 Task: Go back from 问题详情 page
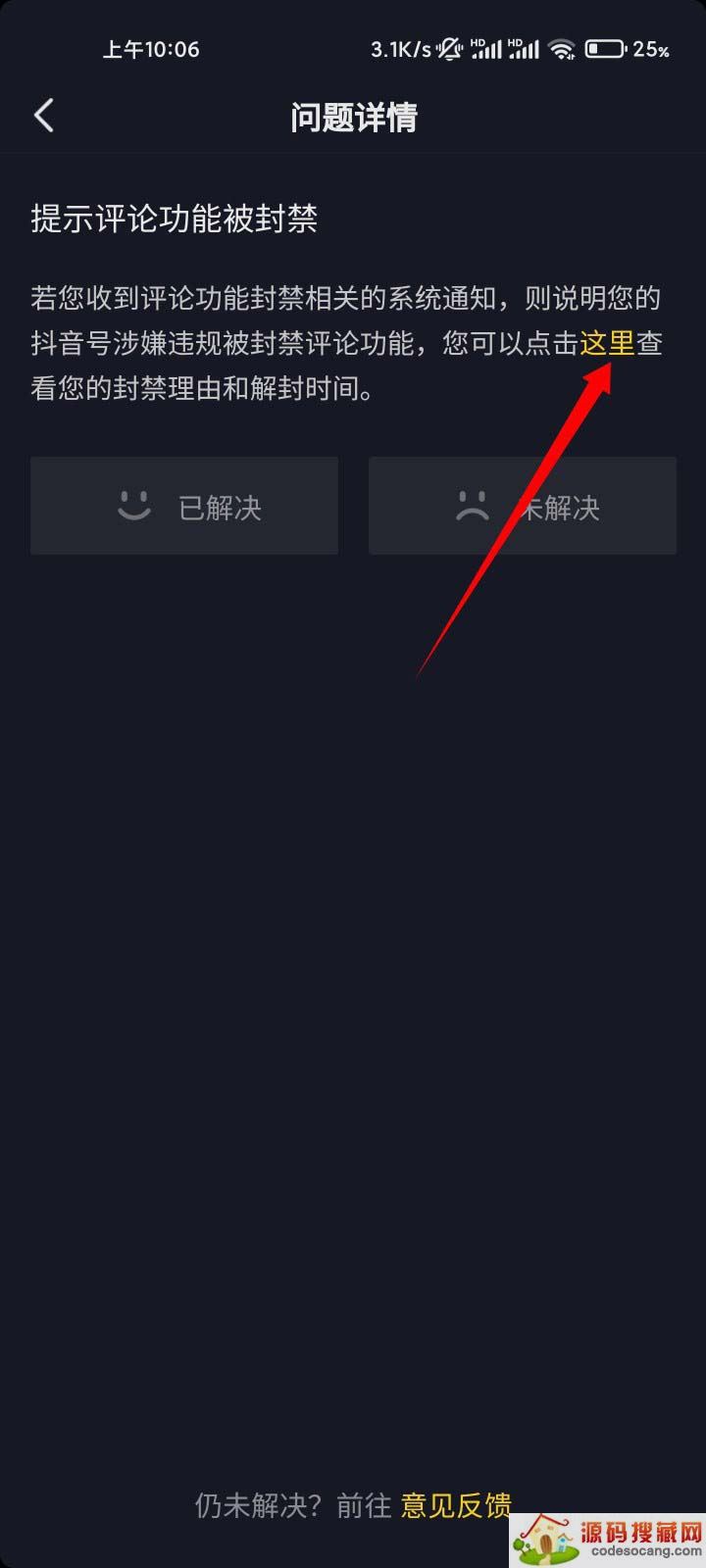pyautogui.click(x=44, y=116)
